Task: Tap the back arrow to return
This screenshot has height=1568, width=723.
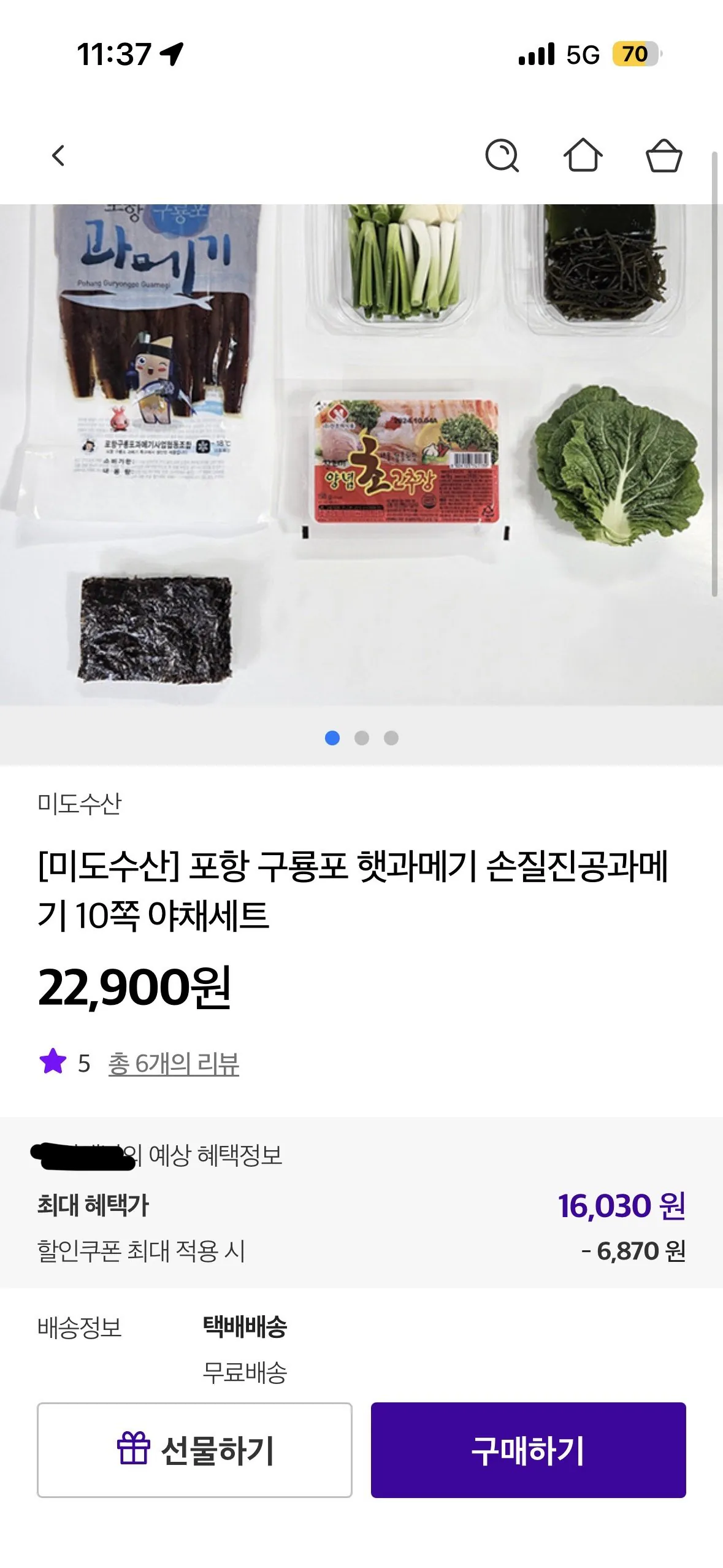Action: (56, 156)
